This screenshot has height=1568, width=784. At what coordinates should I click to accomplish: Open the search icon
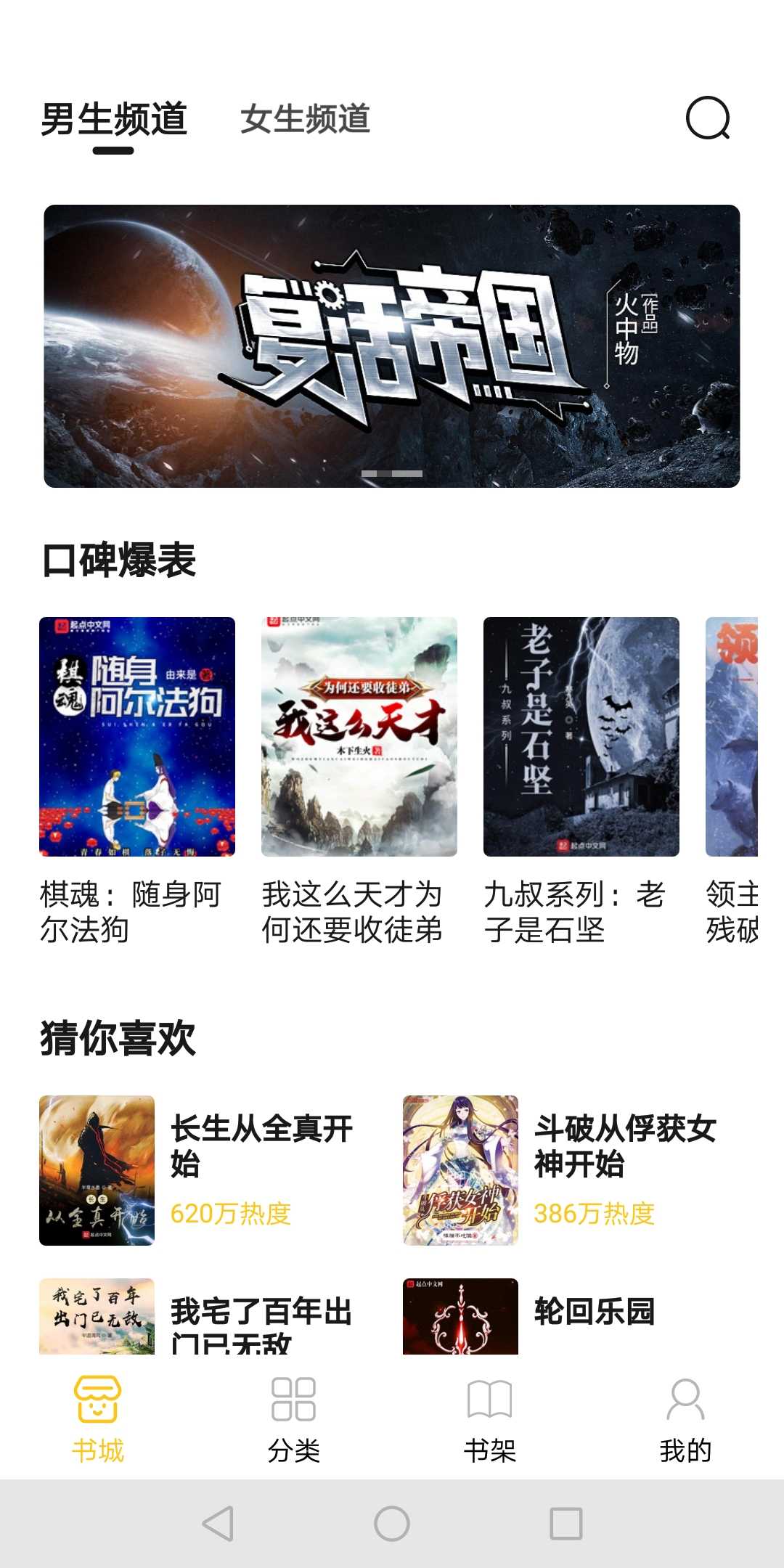(709, 120)
